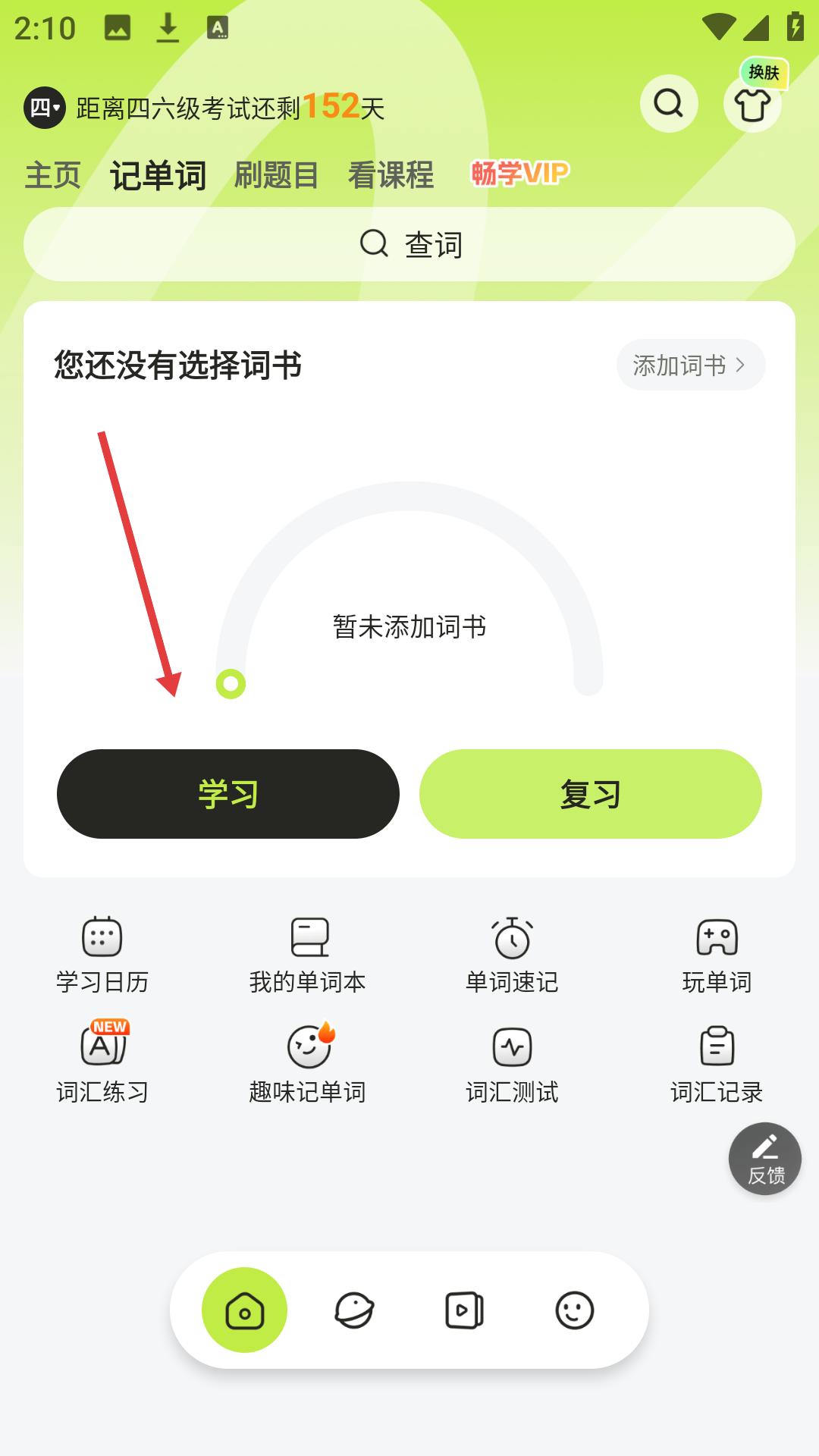The image size is (819, 1456).
Task: Open 我的单词本 word notebook
Action: [x=308, y=955]
